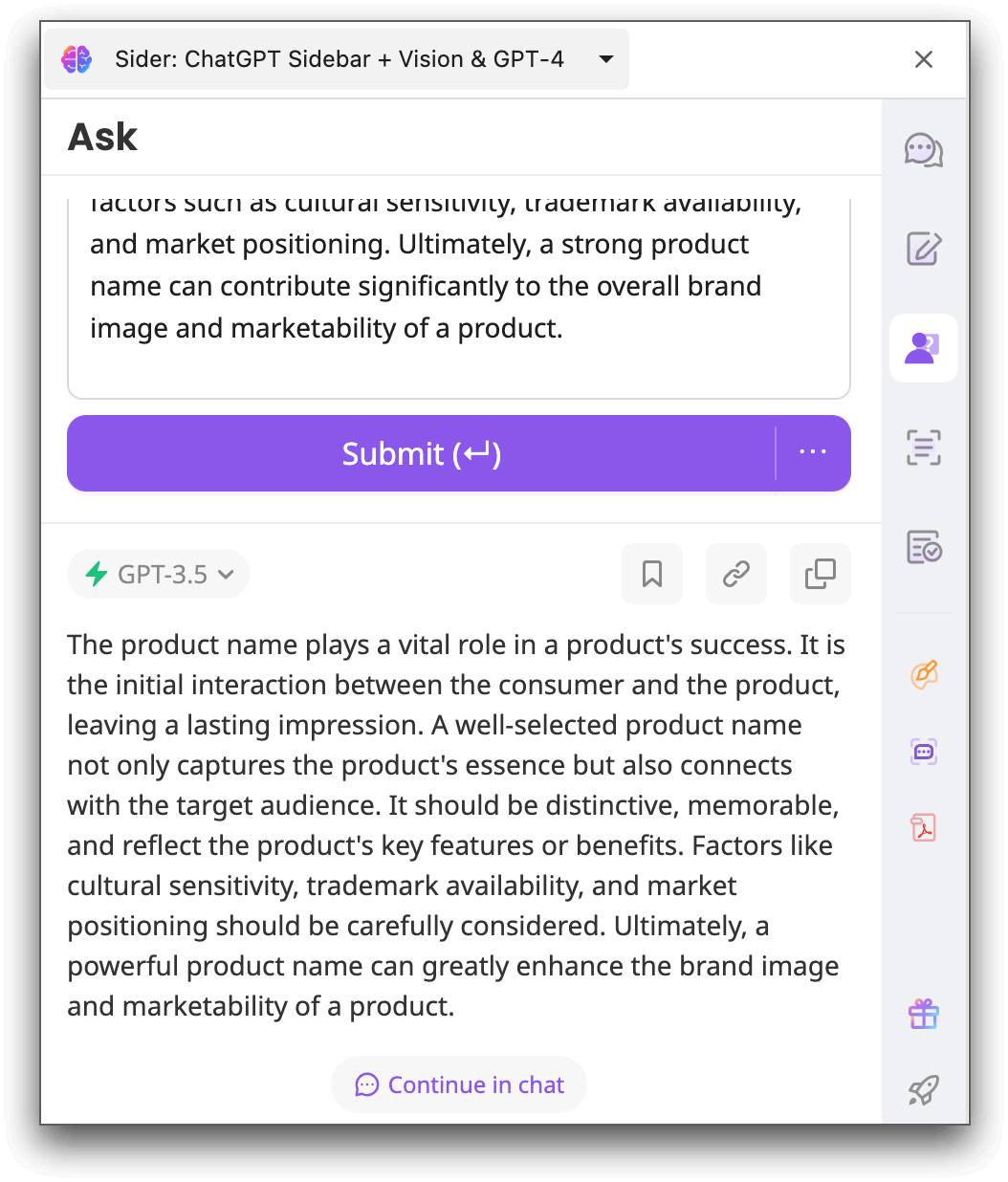Copy the answer text
The height and width of the screenshot is (1182, 1008).
pyautogui.click(x=820, y=574)
